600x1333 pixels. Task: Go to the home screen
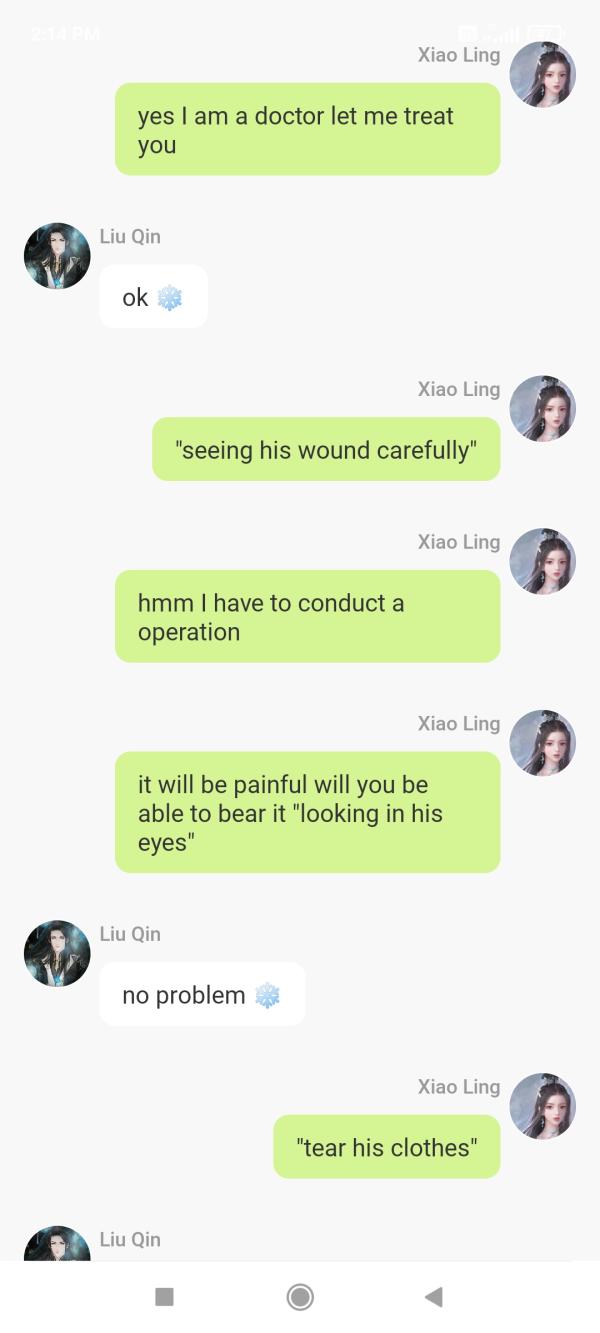click(300, 1297)
